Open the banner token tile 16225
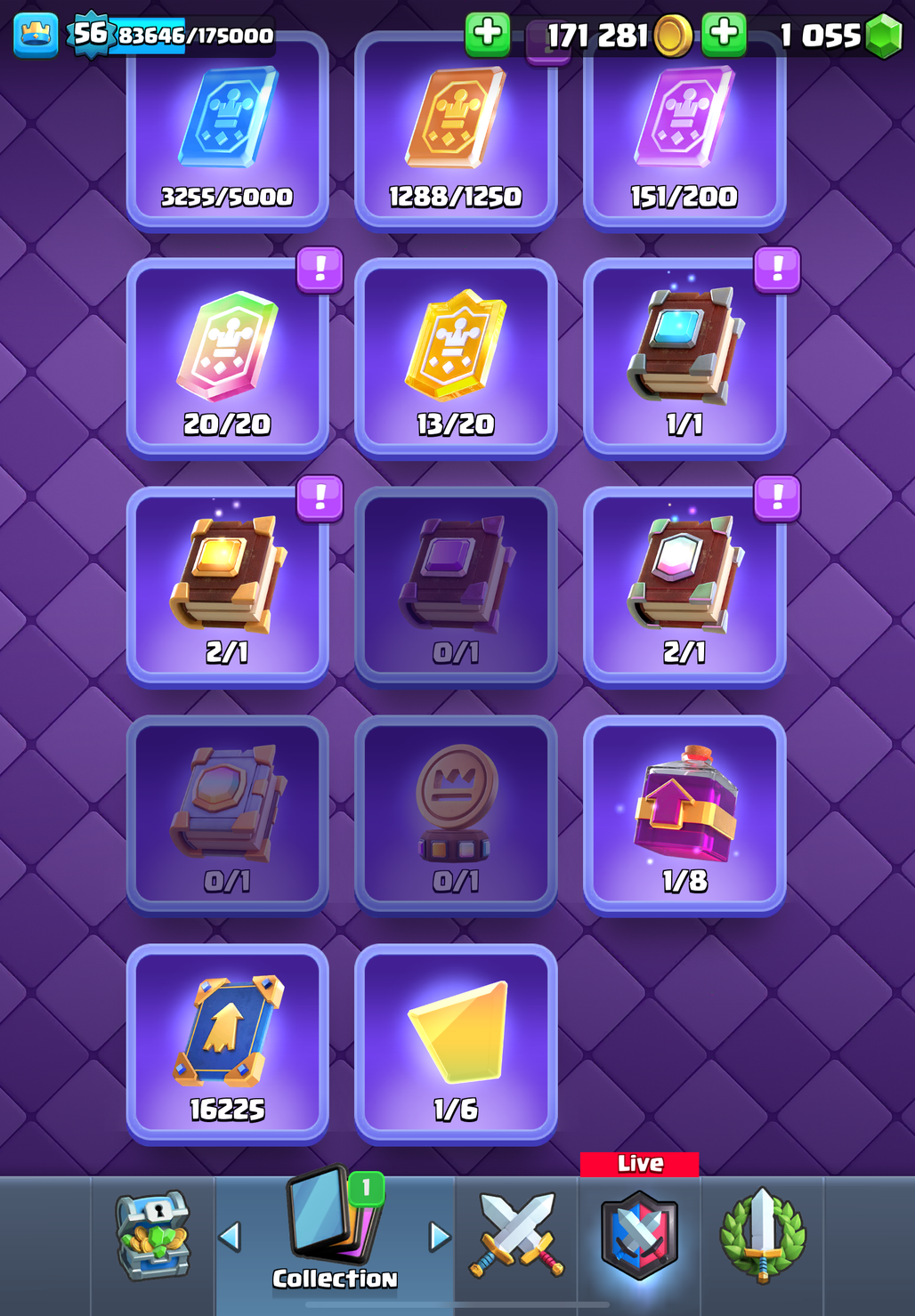The width and height of the screenshot is (915, 1316). point(227,1043)
